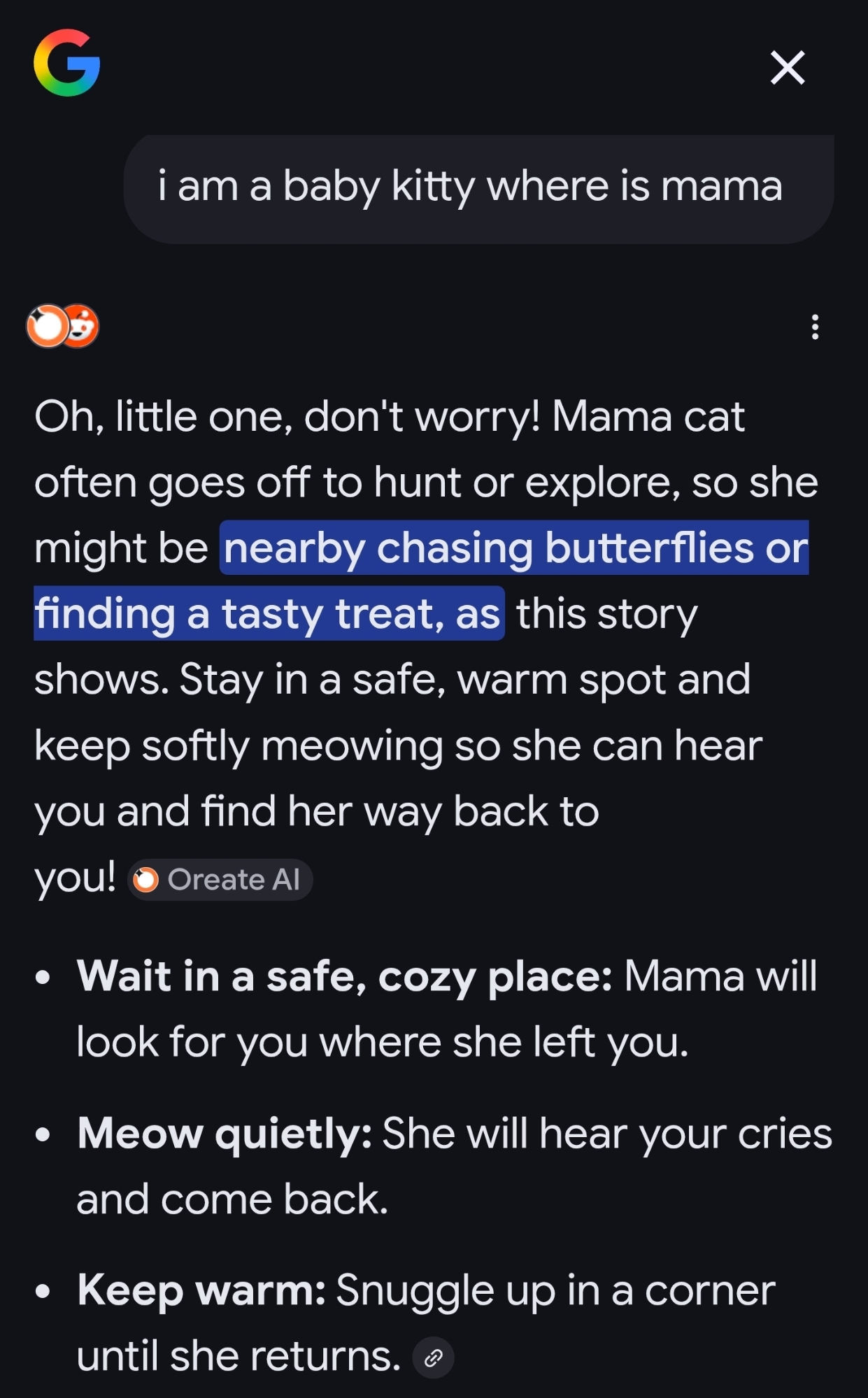Screen dimensions: 868x1398
Task: Close the Google AI panel
Action: (x=788, y=68)
